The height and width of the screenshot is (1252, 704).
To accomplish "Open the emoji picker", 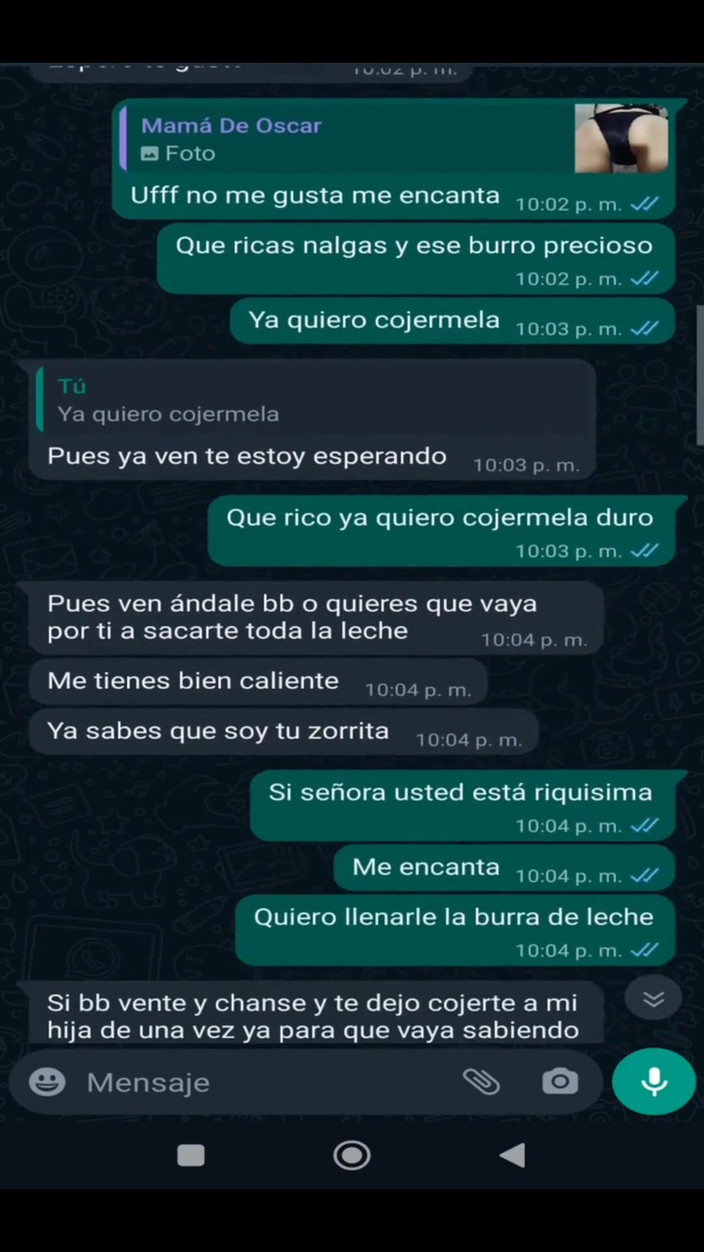I will [47, 1082].
